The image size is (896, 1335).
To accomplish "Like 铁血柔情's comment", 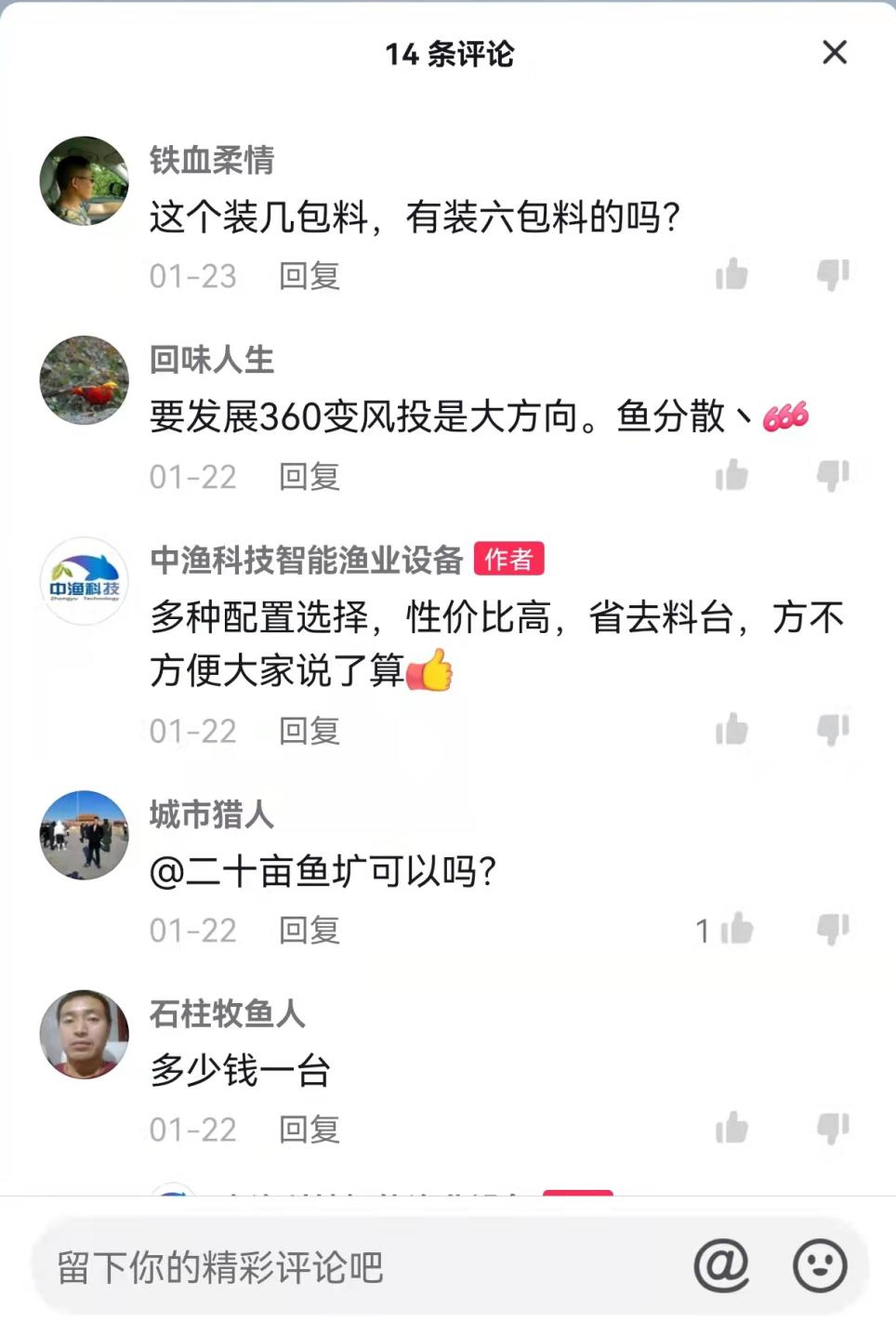I will coord(731,274).
